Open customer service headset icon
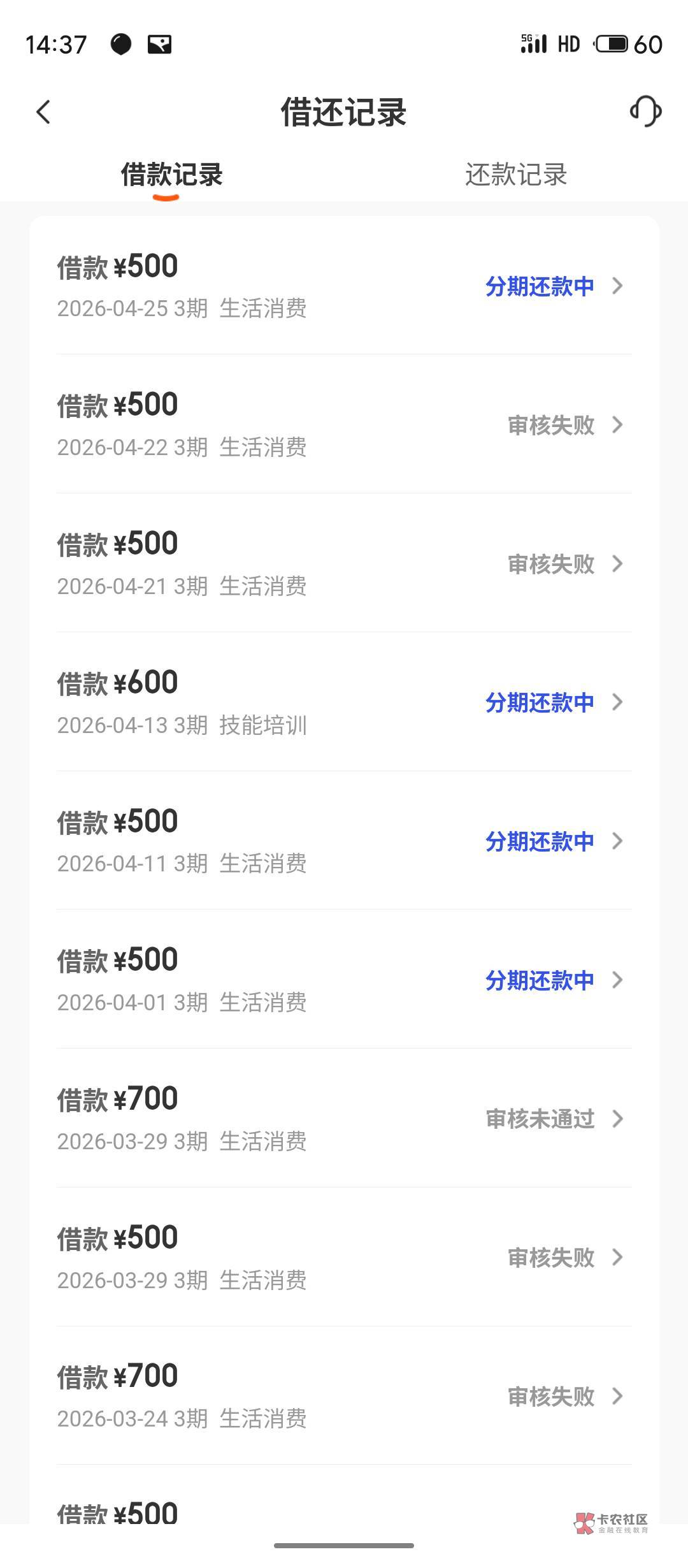Viewport: 688px width, 1568px height. pyautogui.click(x=645, y=112)
